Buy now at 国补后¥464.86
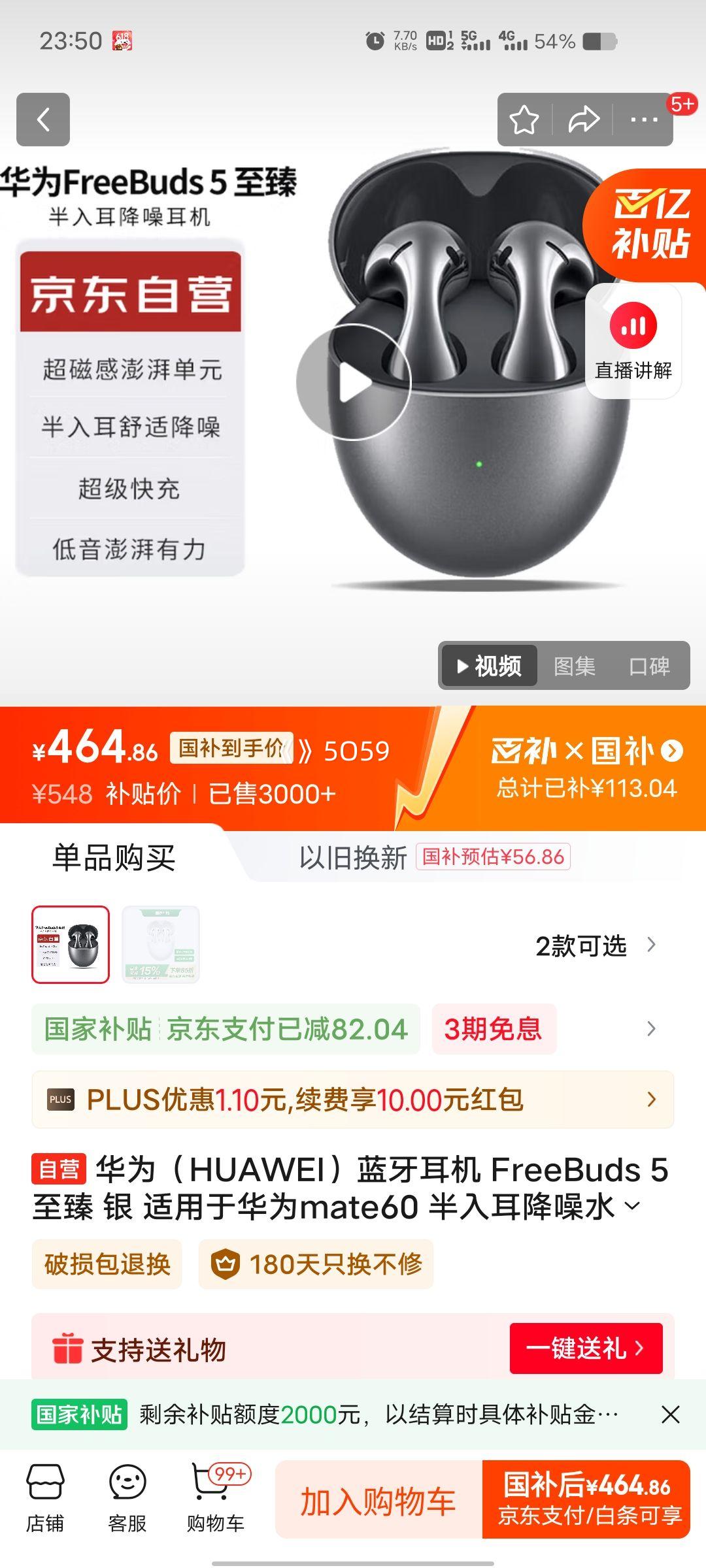The image size is (706, 1568). pos(586,1499)
